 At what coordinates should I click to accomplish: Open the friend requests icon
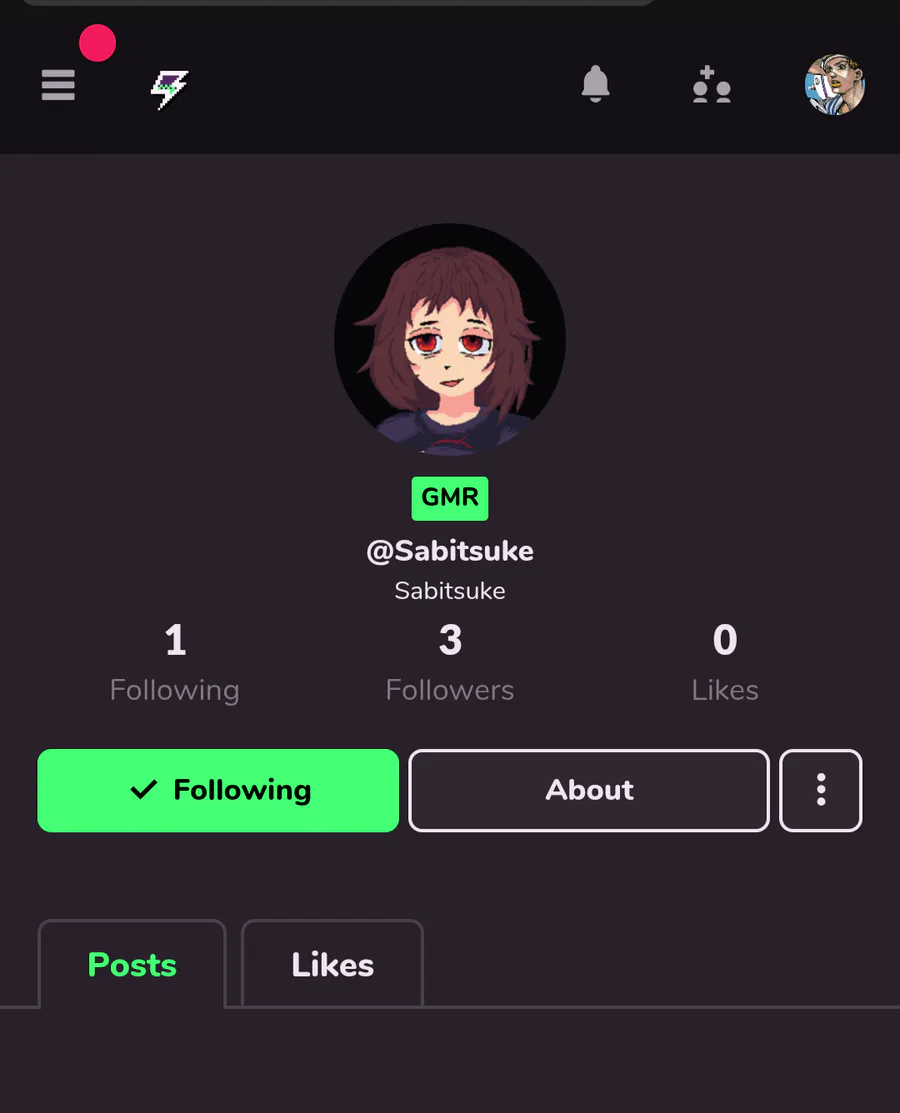coord(712,84)
